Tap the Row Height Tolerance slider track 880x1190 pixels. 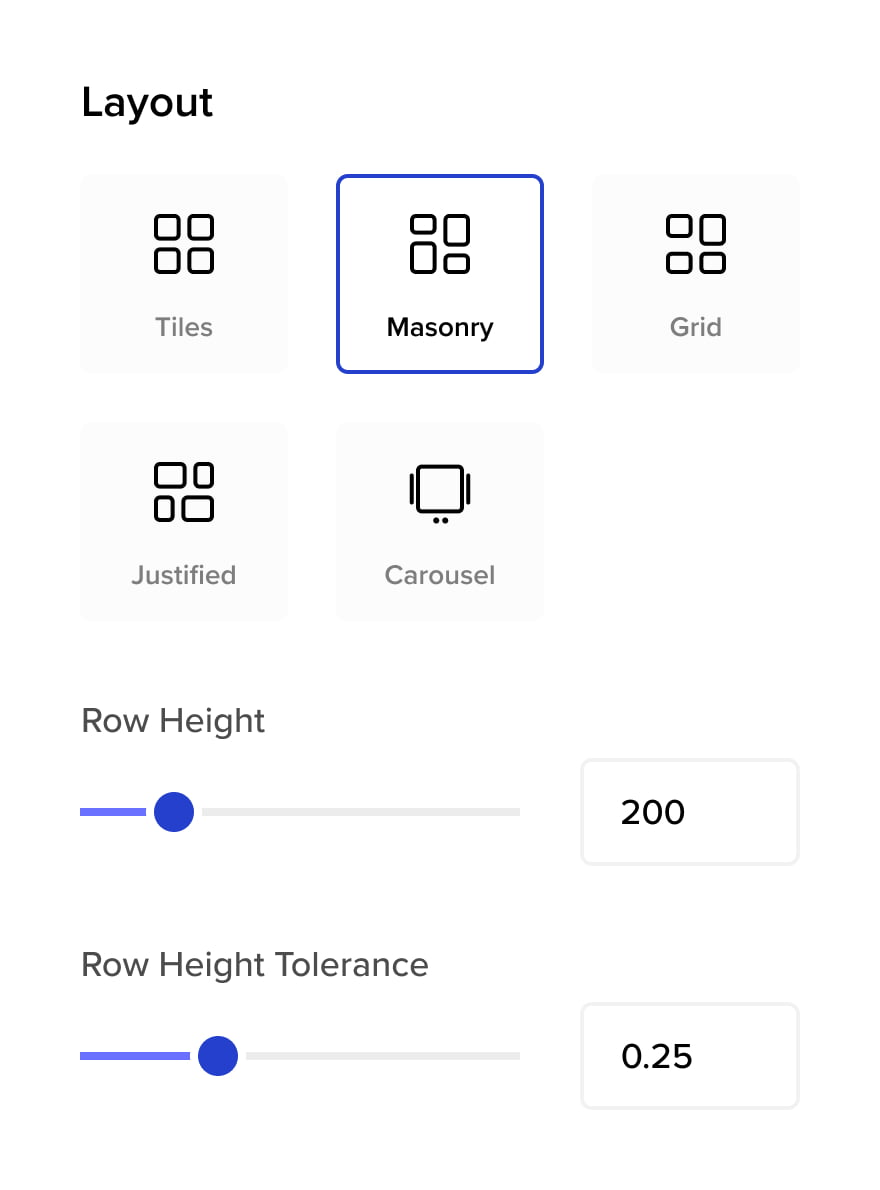(300, 1056)
